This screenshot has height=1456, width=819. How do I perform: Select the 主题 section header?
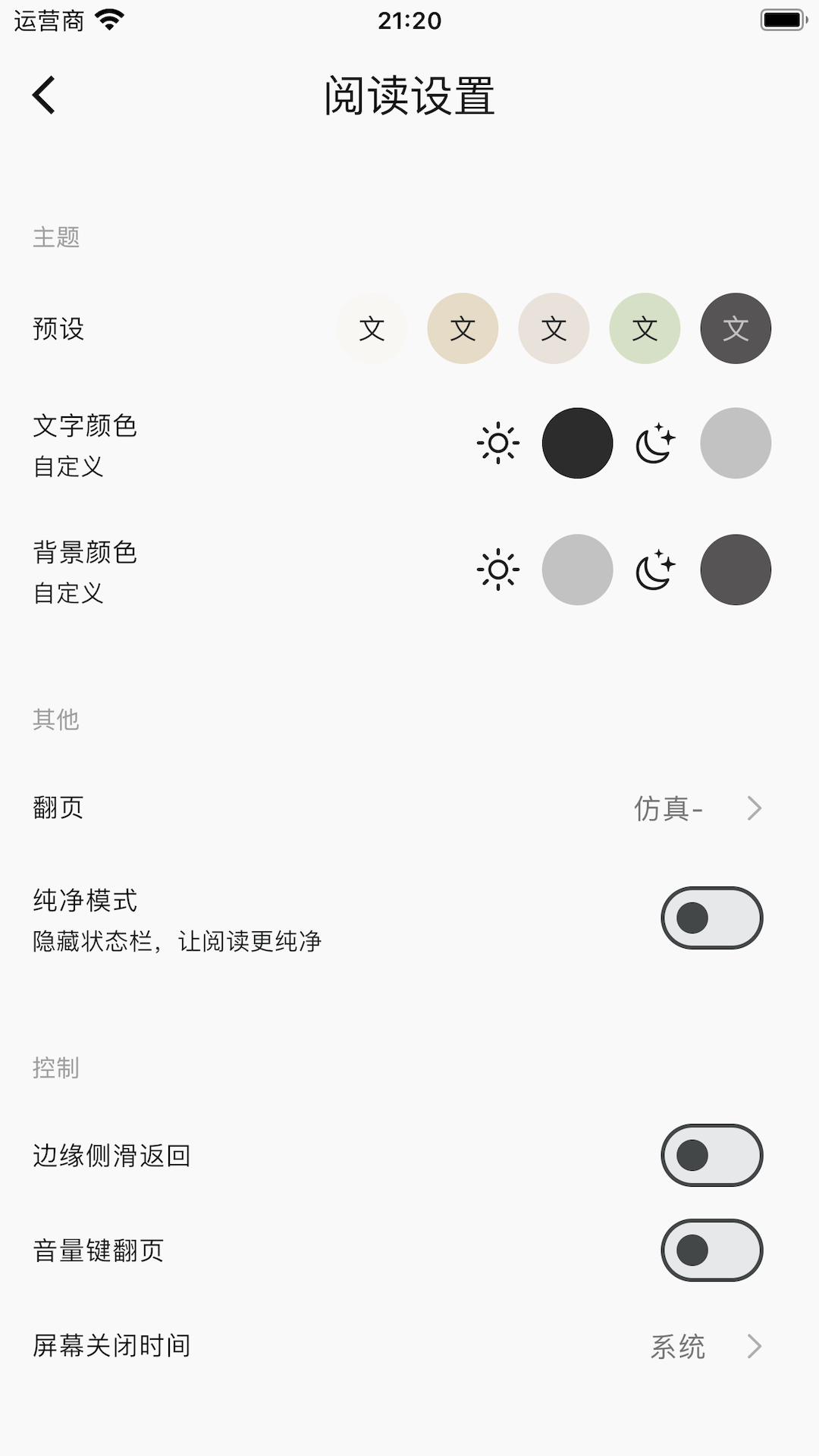(57, 237)
